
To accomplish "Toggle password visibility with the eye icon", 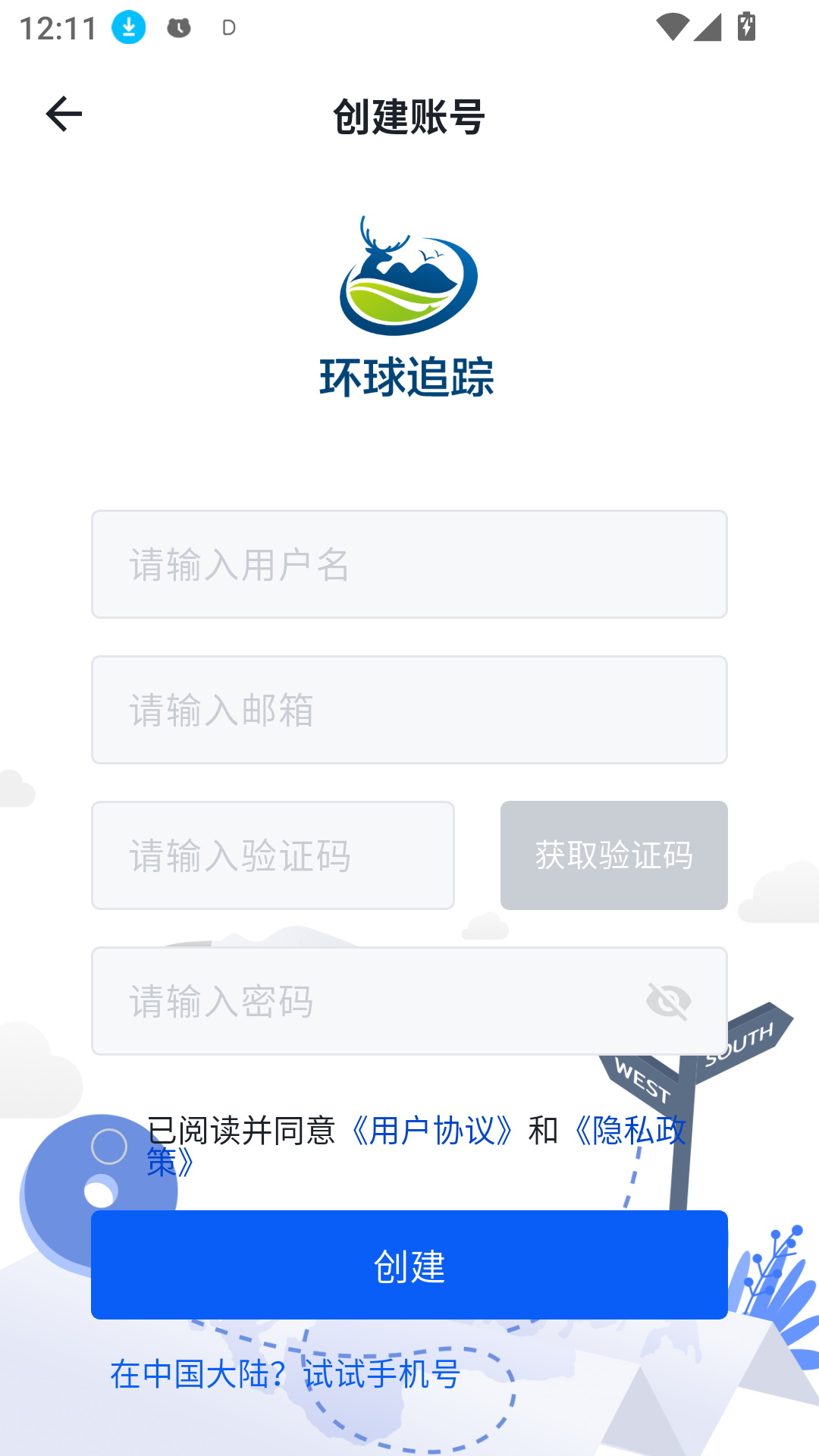I will (668, 1002).
